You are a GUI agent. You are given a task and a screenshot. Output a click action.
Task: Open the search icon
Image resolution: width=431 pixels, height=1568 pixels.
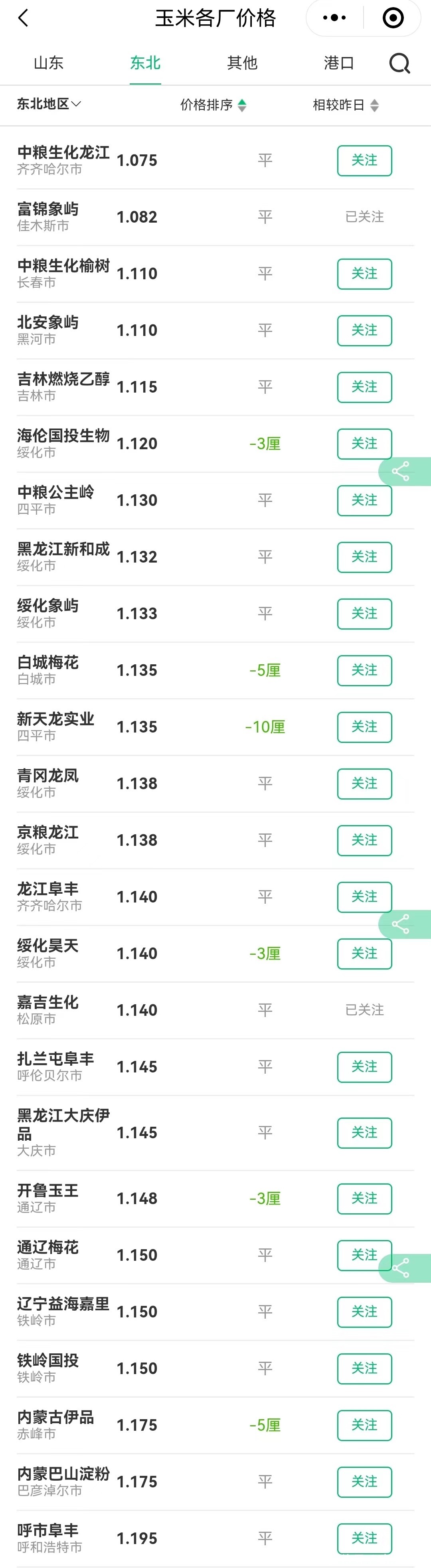coord(399,63)
